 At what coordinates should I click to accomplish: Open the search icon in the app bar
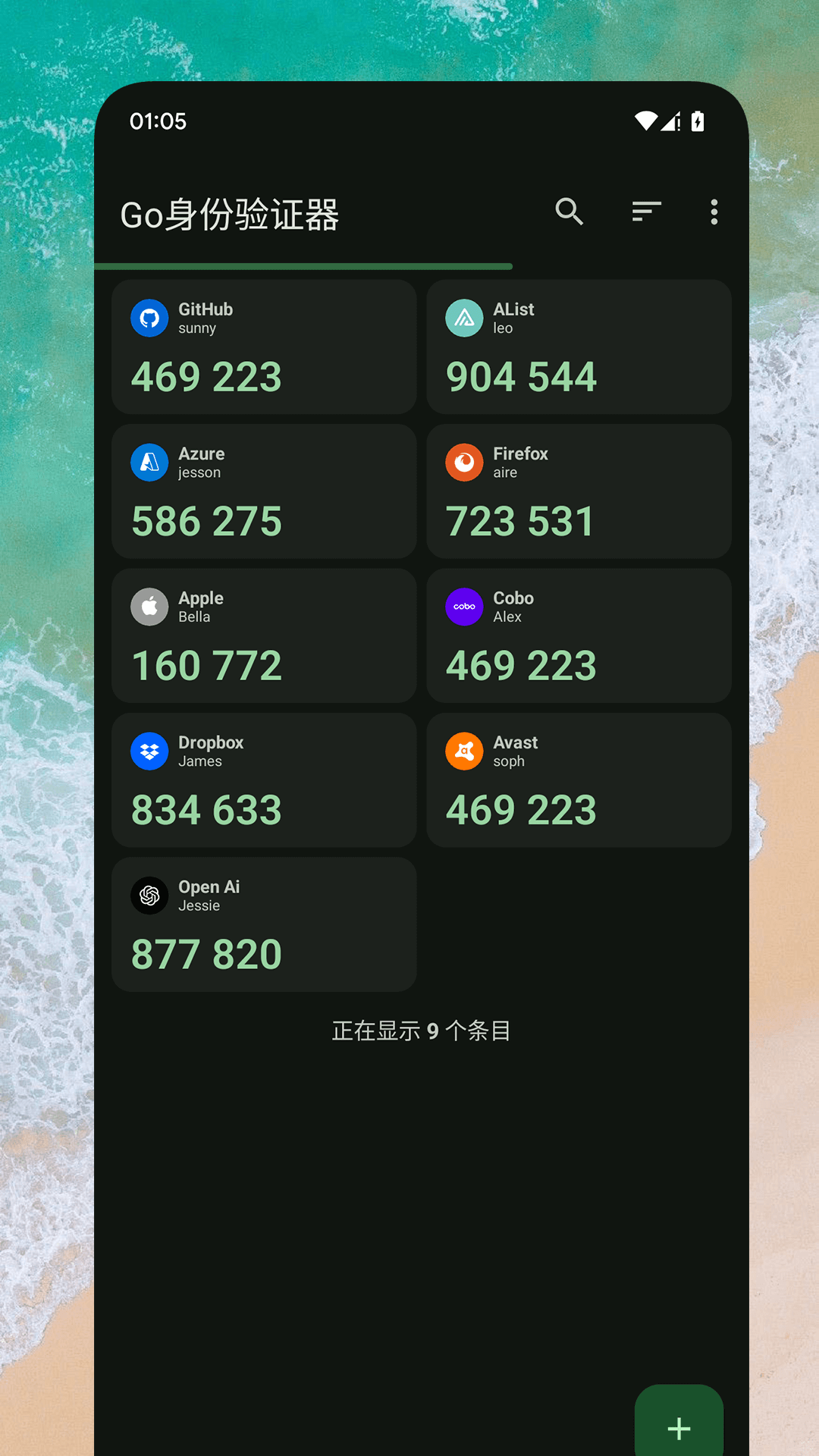pos(569,212)
